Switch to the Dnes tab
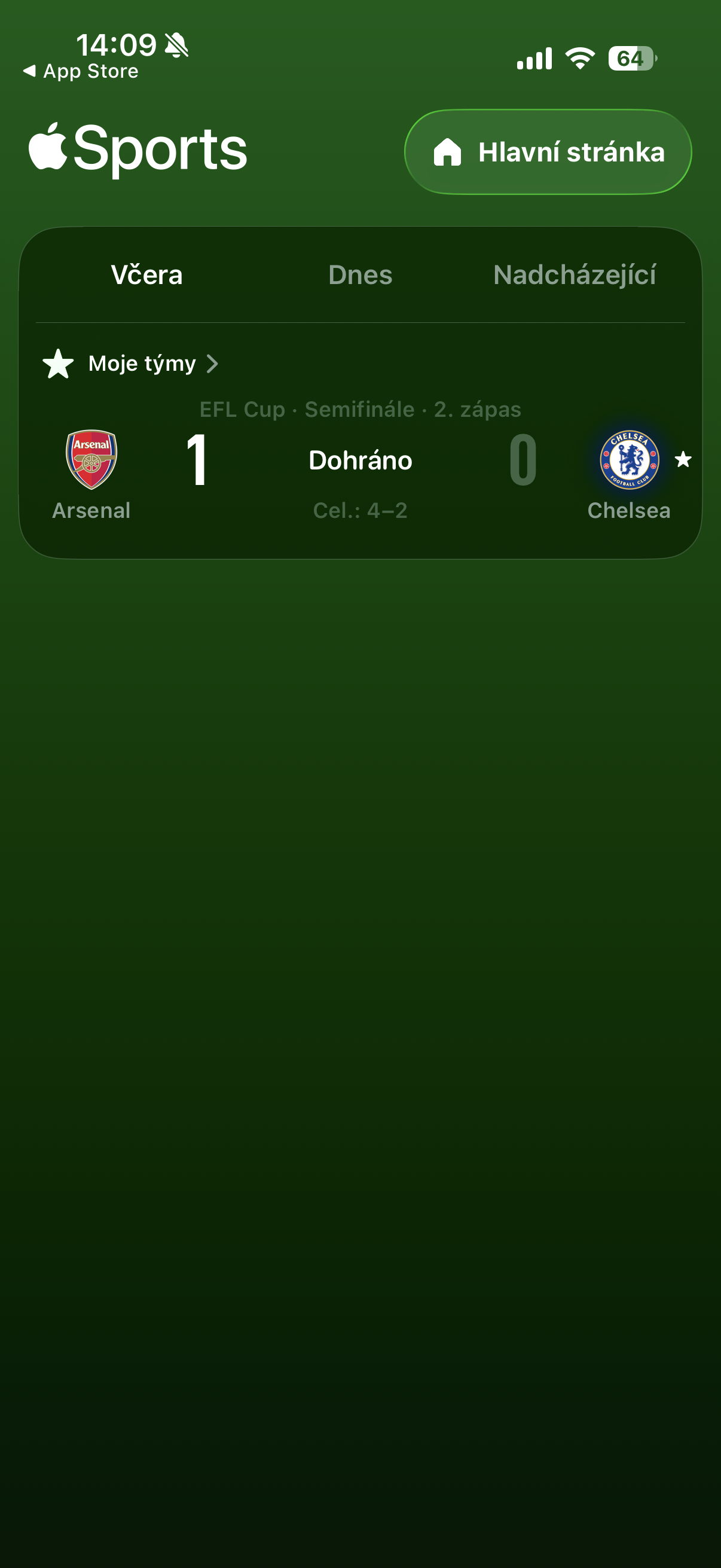721x1568 pixels. pyautogui.click(x=360, y=275)
